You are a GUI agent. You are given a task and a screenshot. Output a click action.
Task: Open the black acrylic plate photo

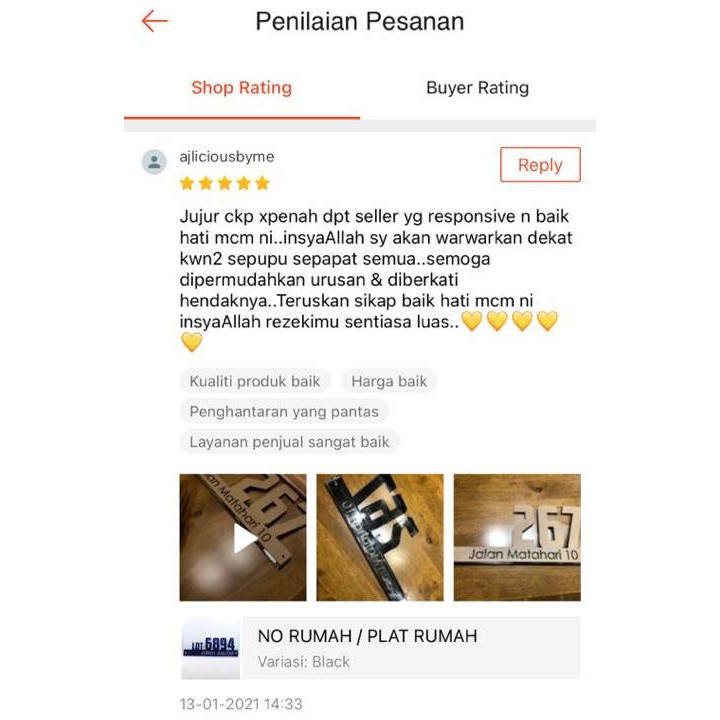pos(380,537)
